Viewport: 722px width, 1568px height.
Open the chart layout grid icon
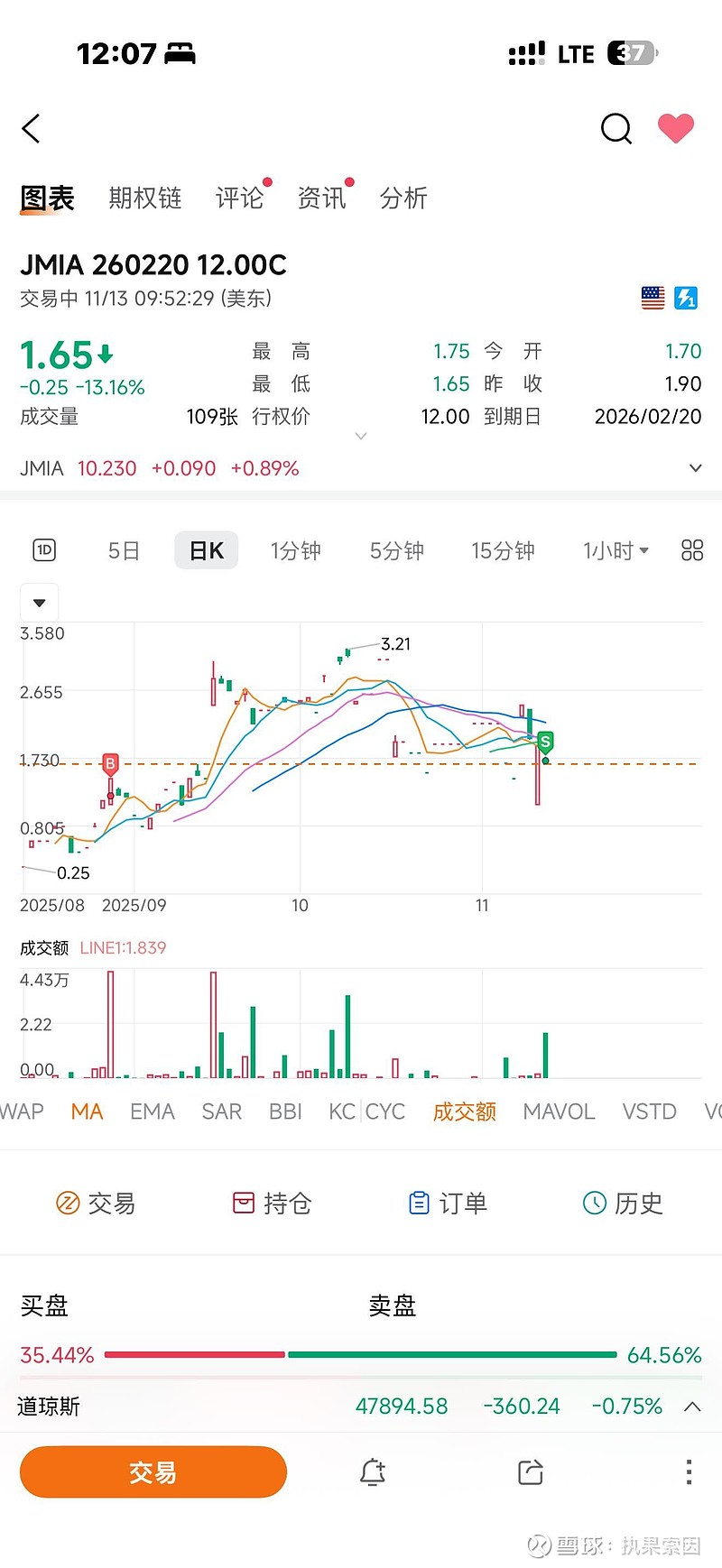(691, 550)
